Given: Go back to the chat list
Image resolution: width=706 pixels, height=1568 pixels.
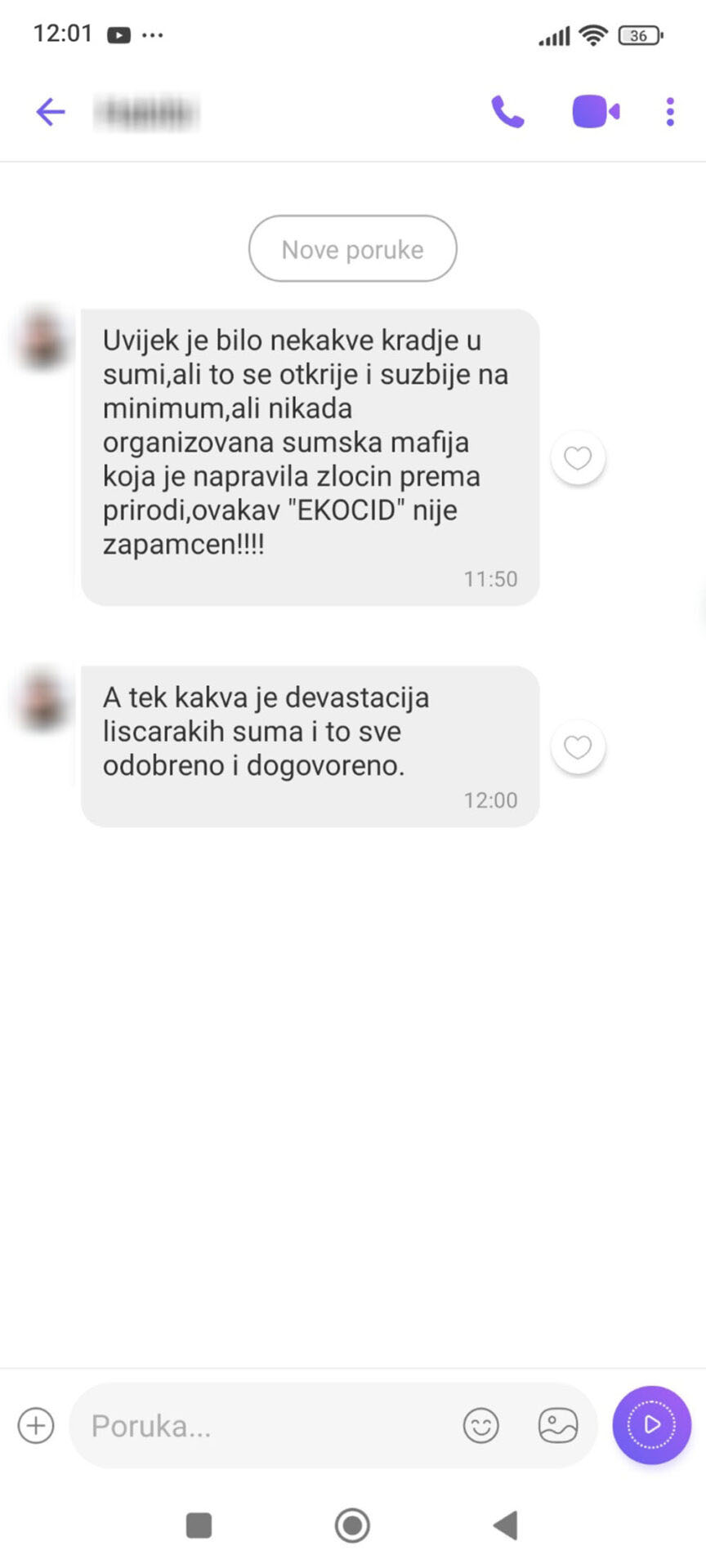Looking at the screenshot, I should coord(50,112).
